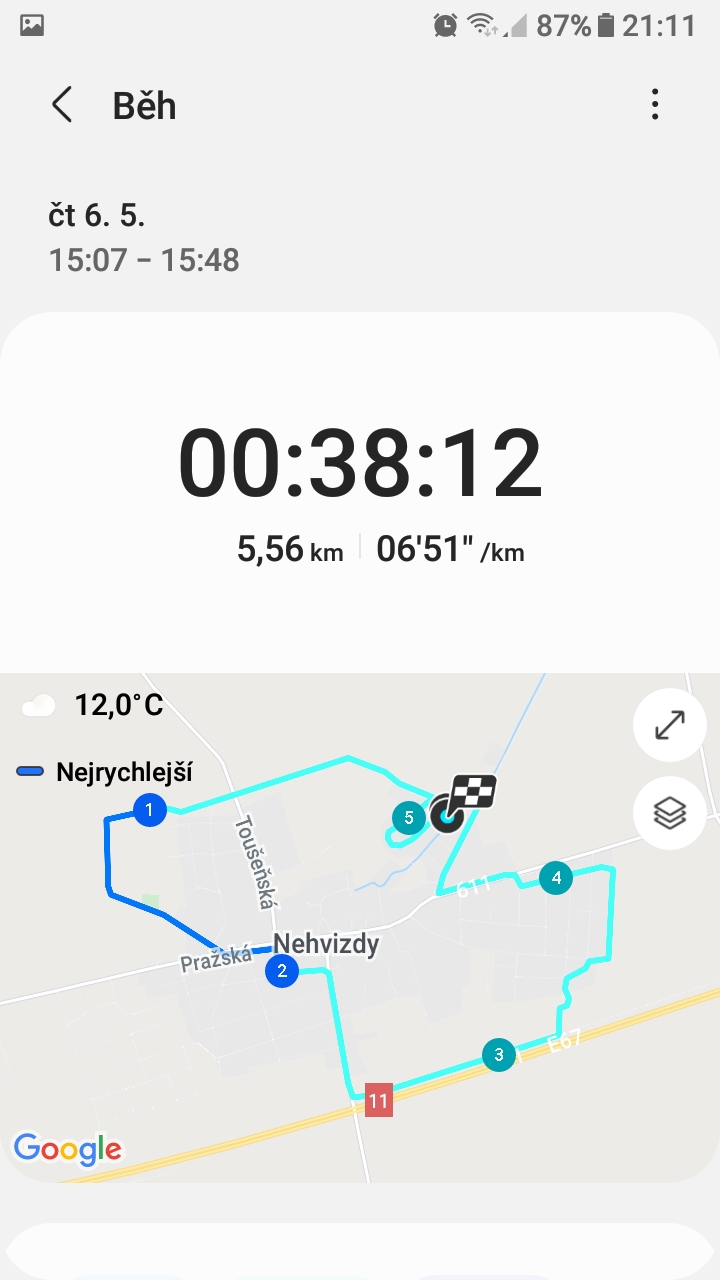Open the three-dot overflow menu
Screen dimensions: 720x1280
(x=655, y=104)
